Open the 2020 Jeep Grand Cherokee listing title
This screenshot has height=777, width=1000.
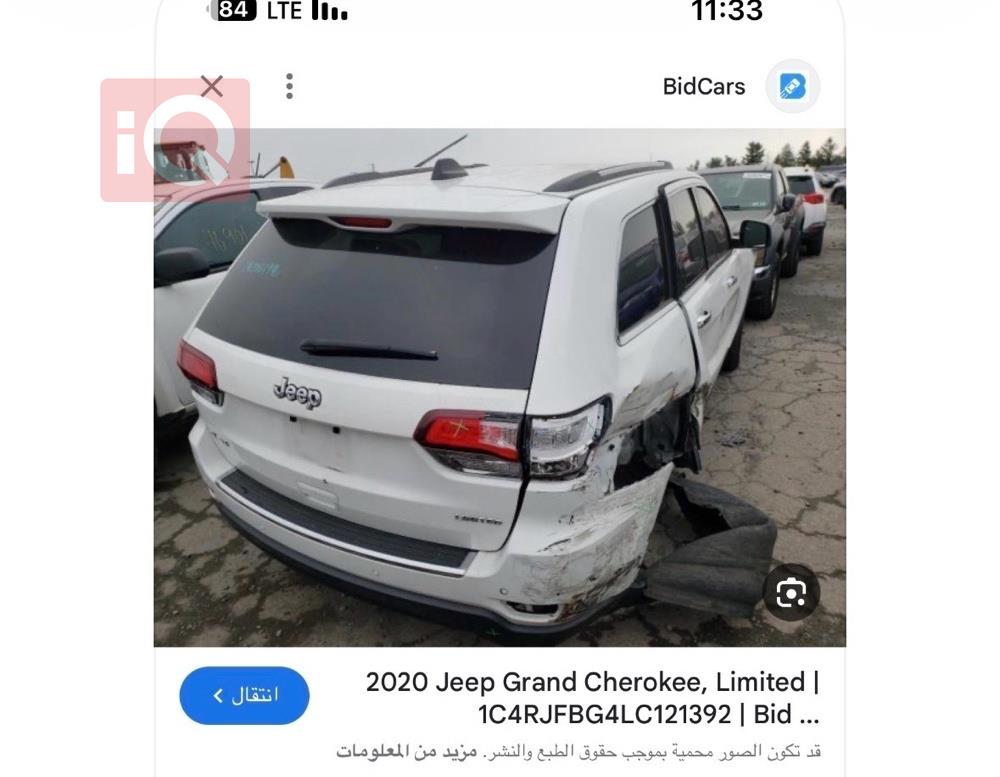[592, 698]
